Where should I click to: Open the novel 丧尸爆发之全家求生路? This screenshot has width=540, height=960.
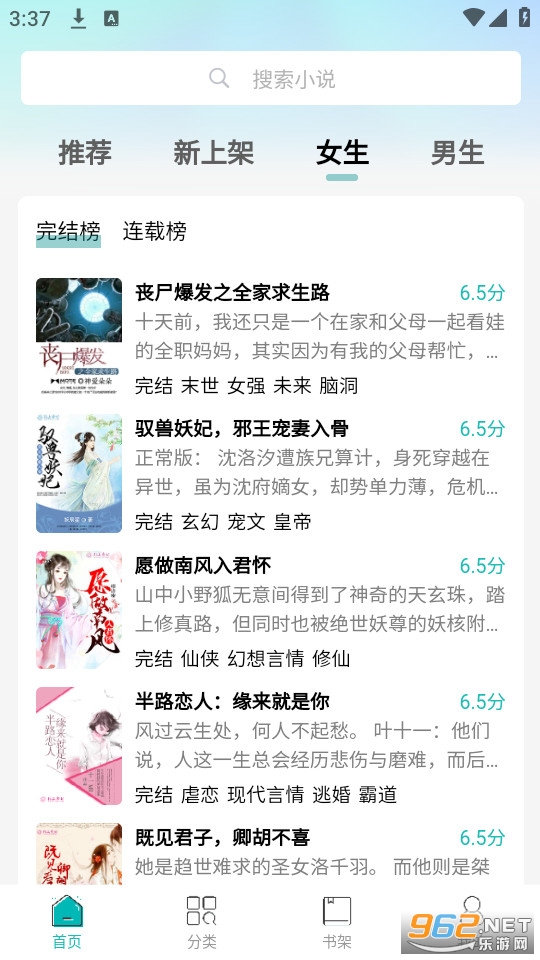[271, 337]
